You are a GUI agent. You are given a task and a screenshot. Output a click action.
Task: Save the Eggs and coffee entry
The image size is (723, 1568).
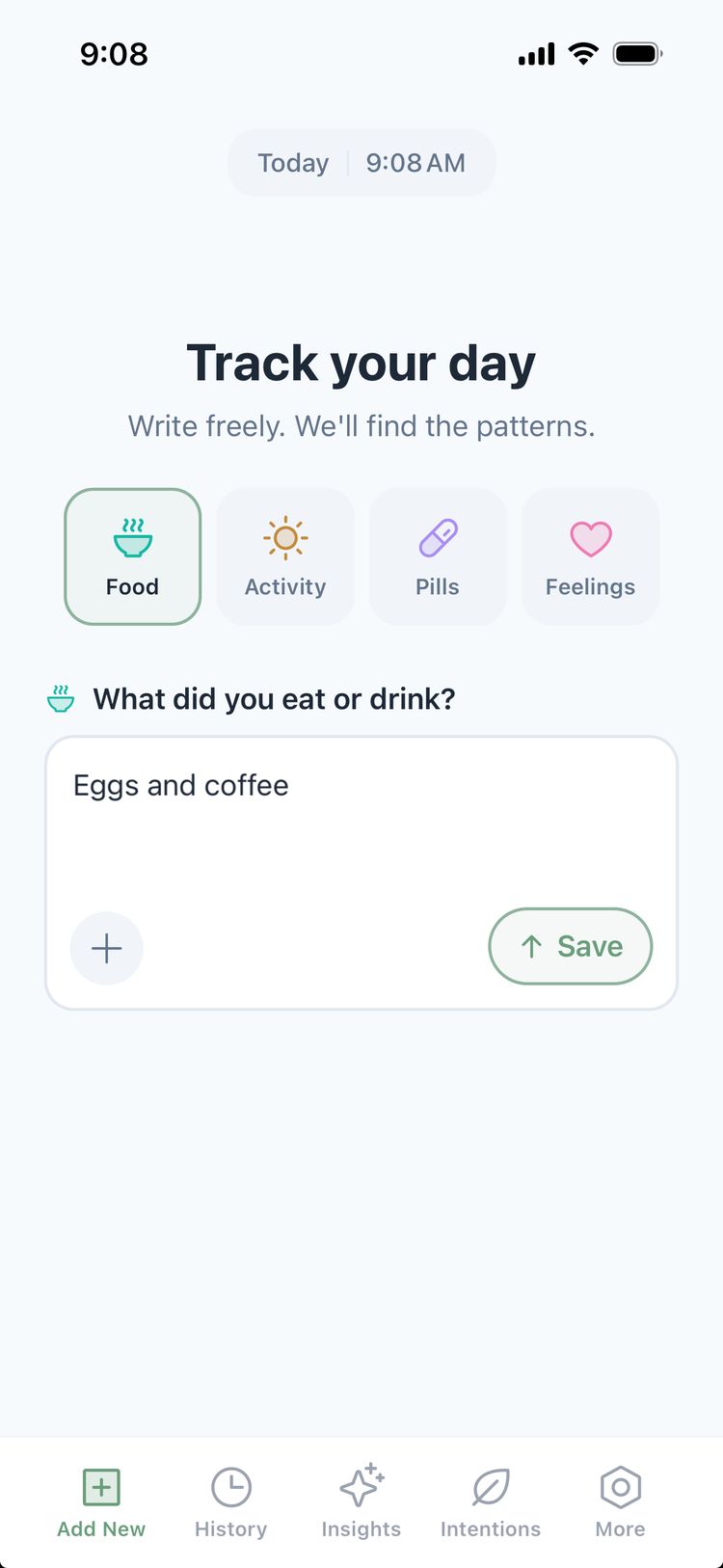pyautogui.click(x=570, y=946)
